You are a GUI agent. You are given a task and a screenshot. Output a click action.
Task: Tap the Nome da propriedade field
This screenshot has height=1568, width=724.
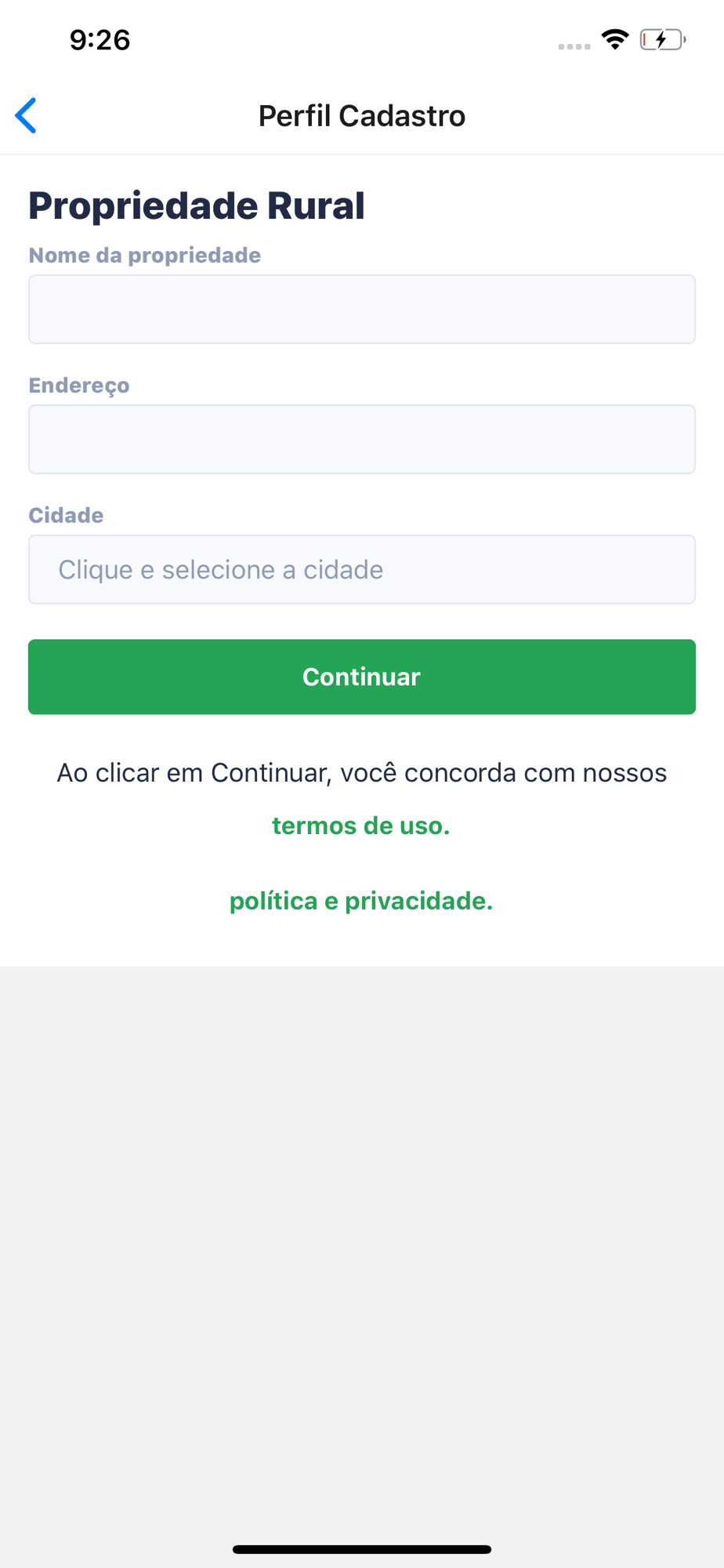tap(362, 309)
